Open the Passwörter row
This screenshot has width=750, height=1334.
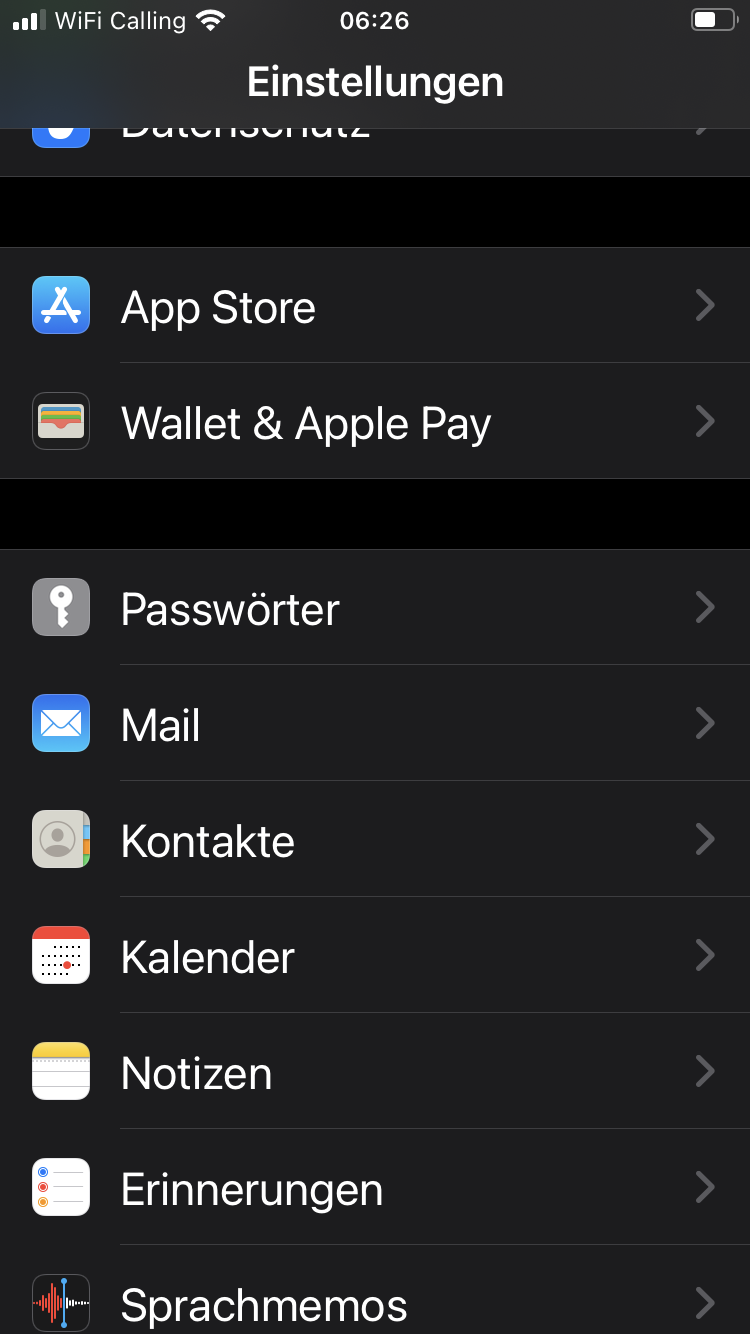(375, 607)
